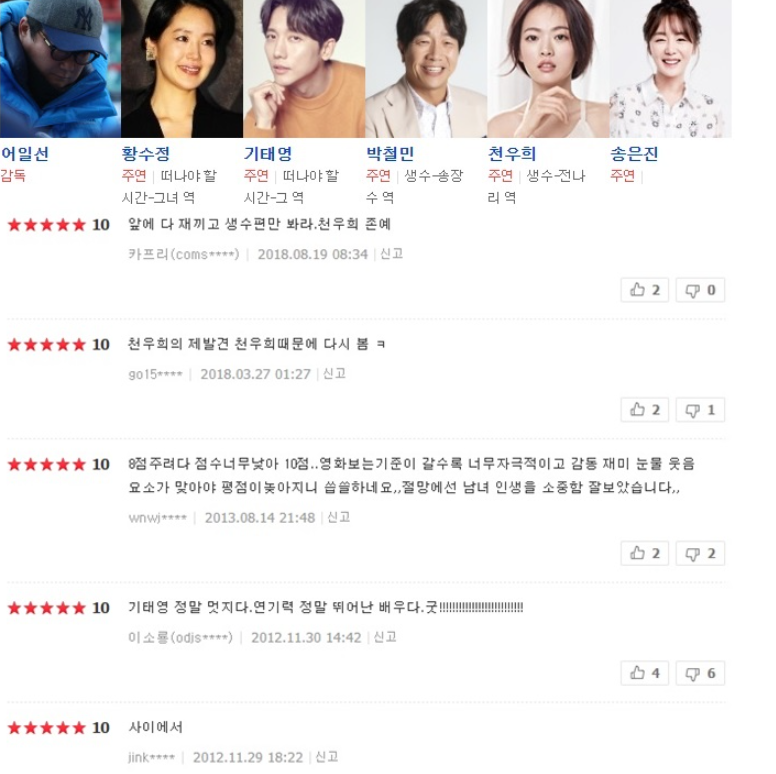Open director 어일선's profile name link
Screen dimensions: 776x774
pos(24,154)
